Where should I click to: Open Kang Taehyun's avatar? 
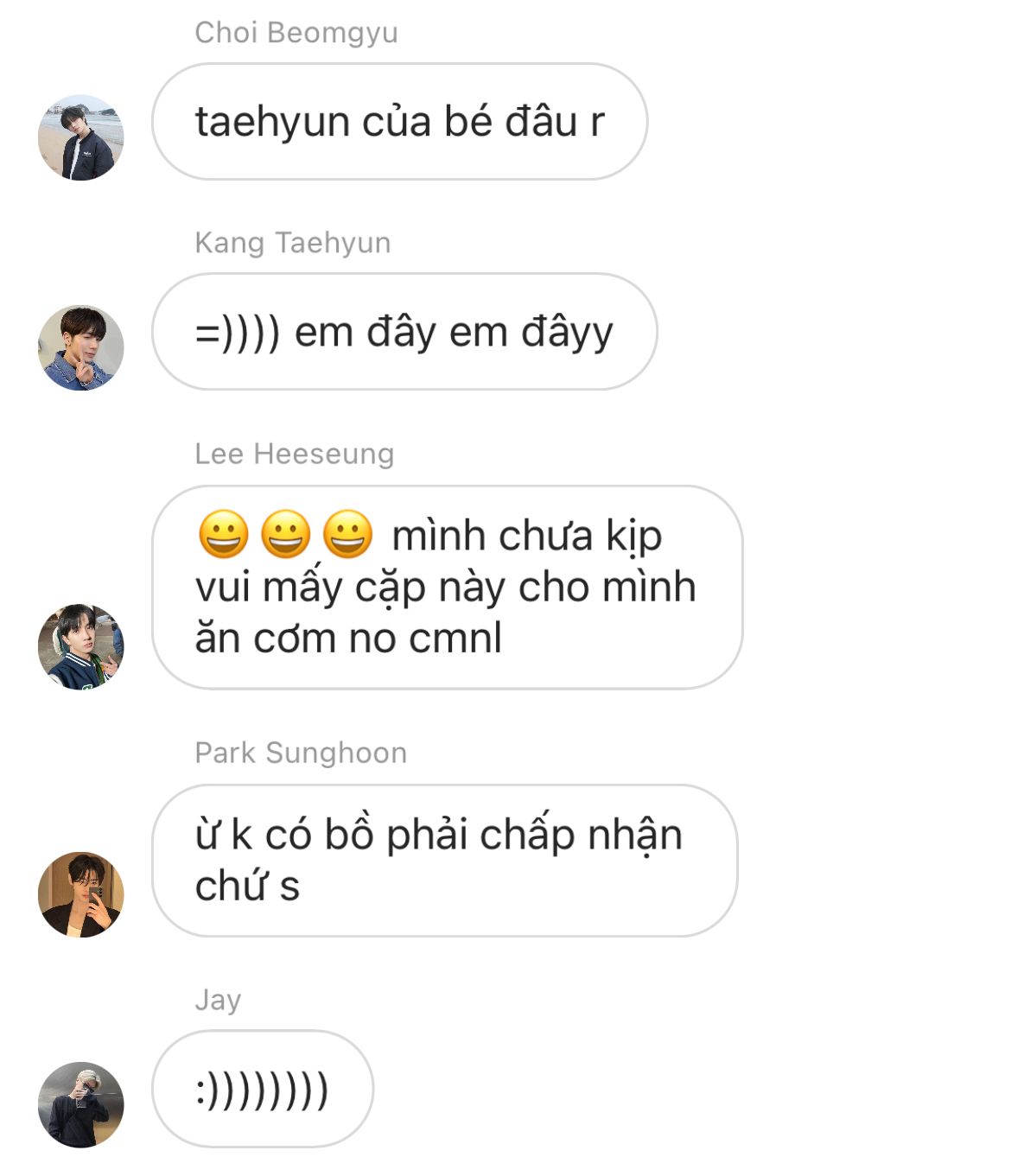pyautogui.click(x=81, y=347)
